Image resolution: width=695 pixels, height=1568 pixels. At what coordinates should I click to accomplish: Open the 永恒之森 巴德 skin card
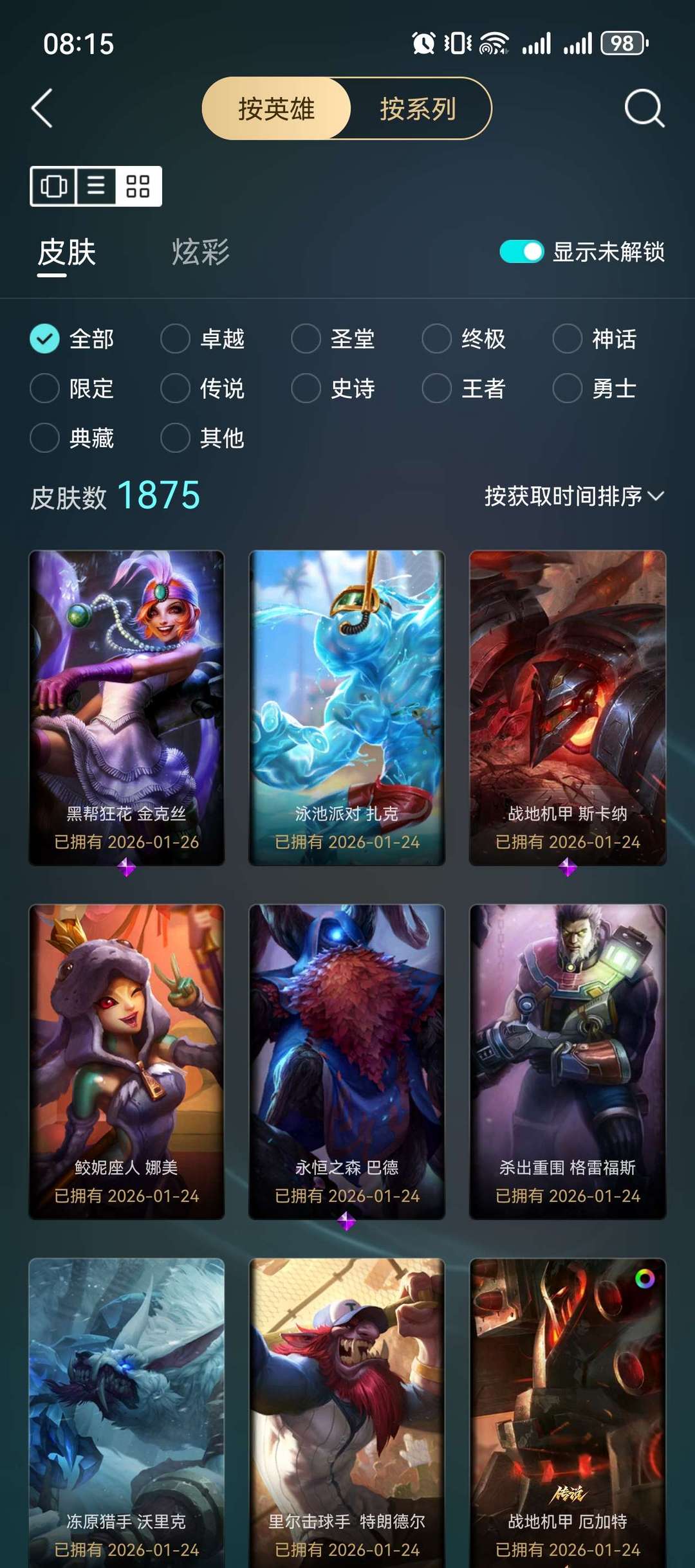pos(347,1062)
